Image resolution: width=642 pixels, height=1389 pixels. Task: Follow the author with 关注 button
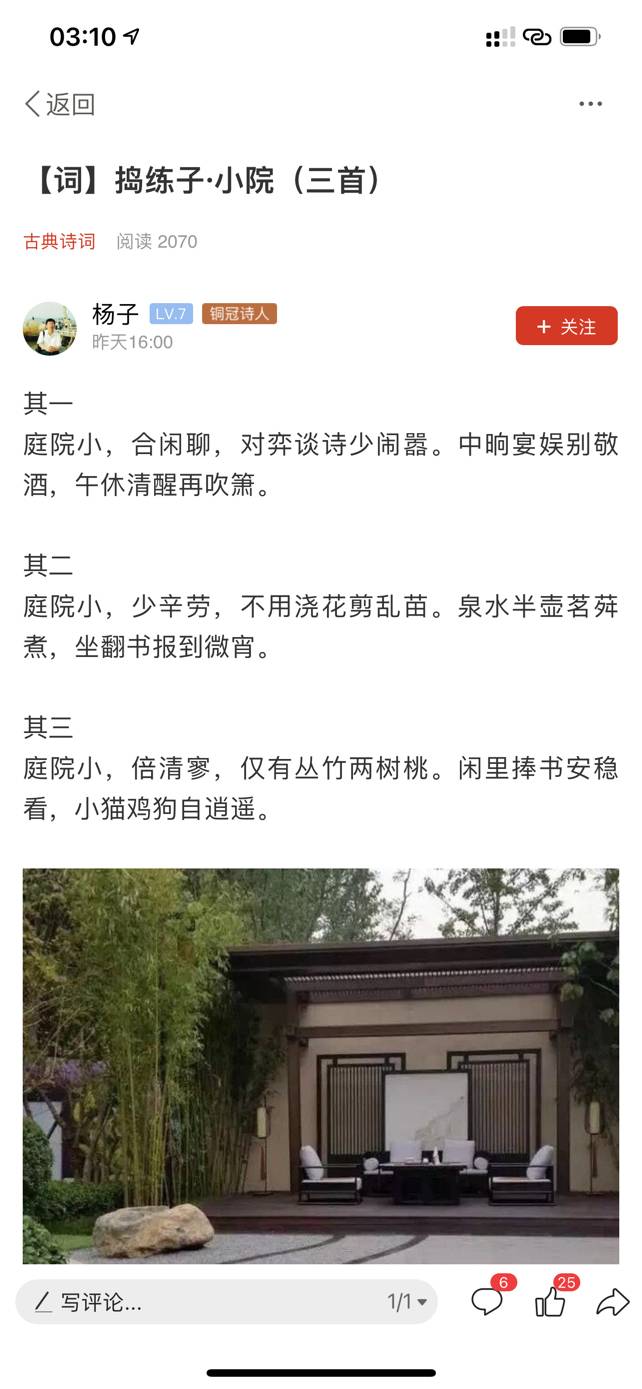[566, 326]
